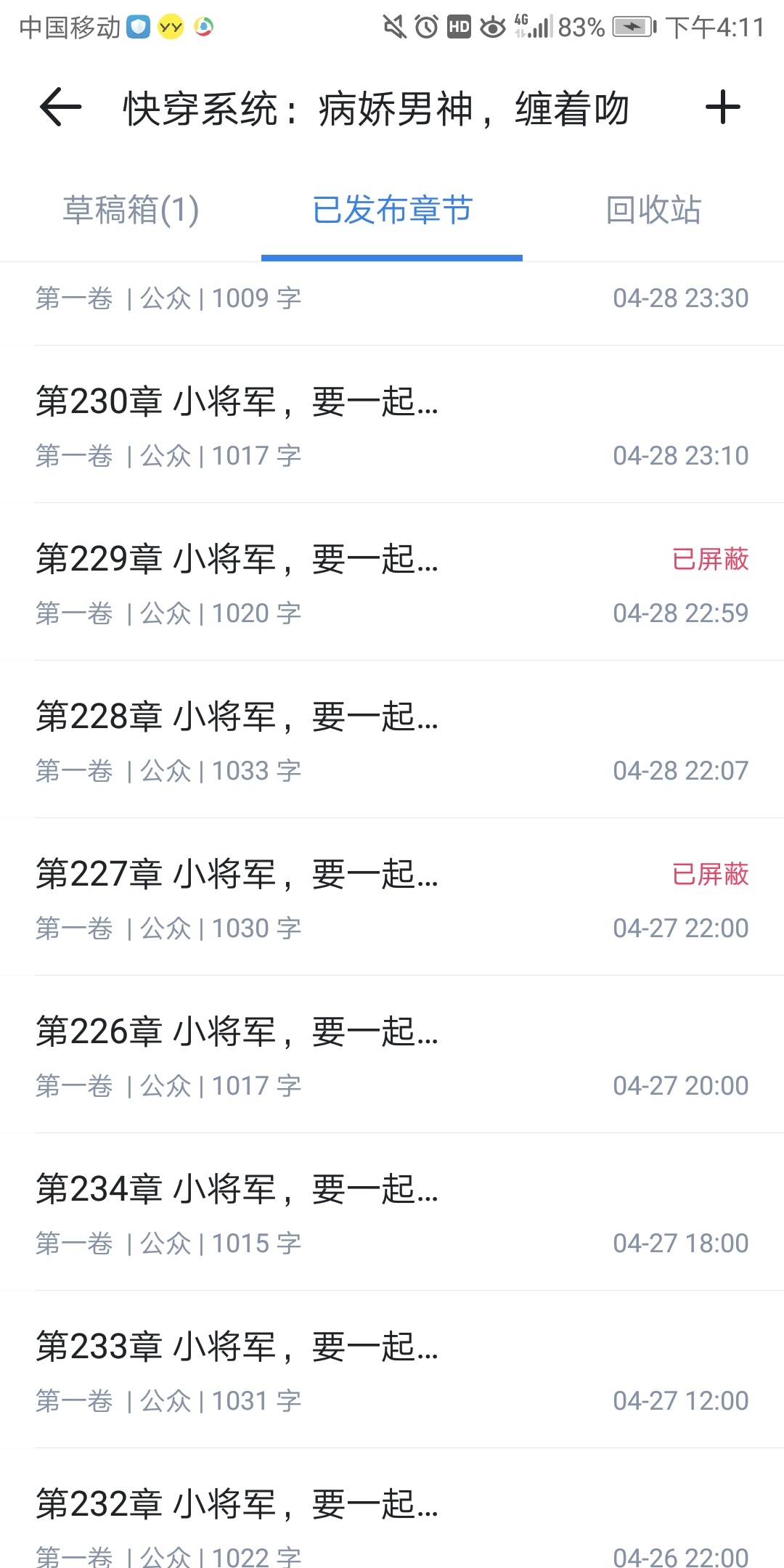Image resolution: width=784 pixels, height=1568 pixels.
Task: View chapter 第228章 details
Action: tap(392, 740)
